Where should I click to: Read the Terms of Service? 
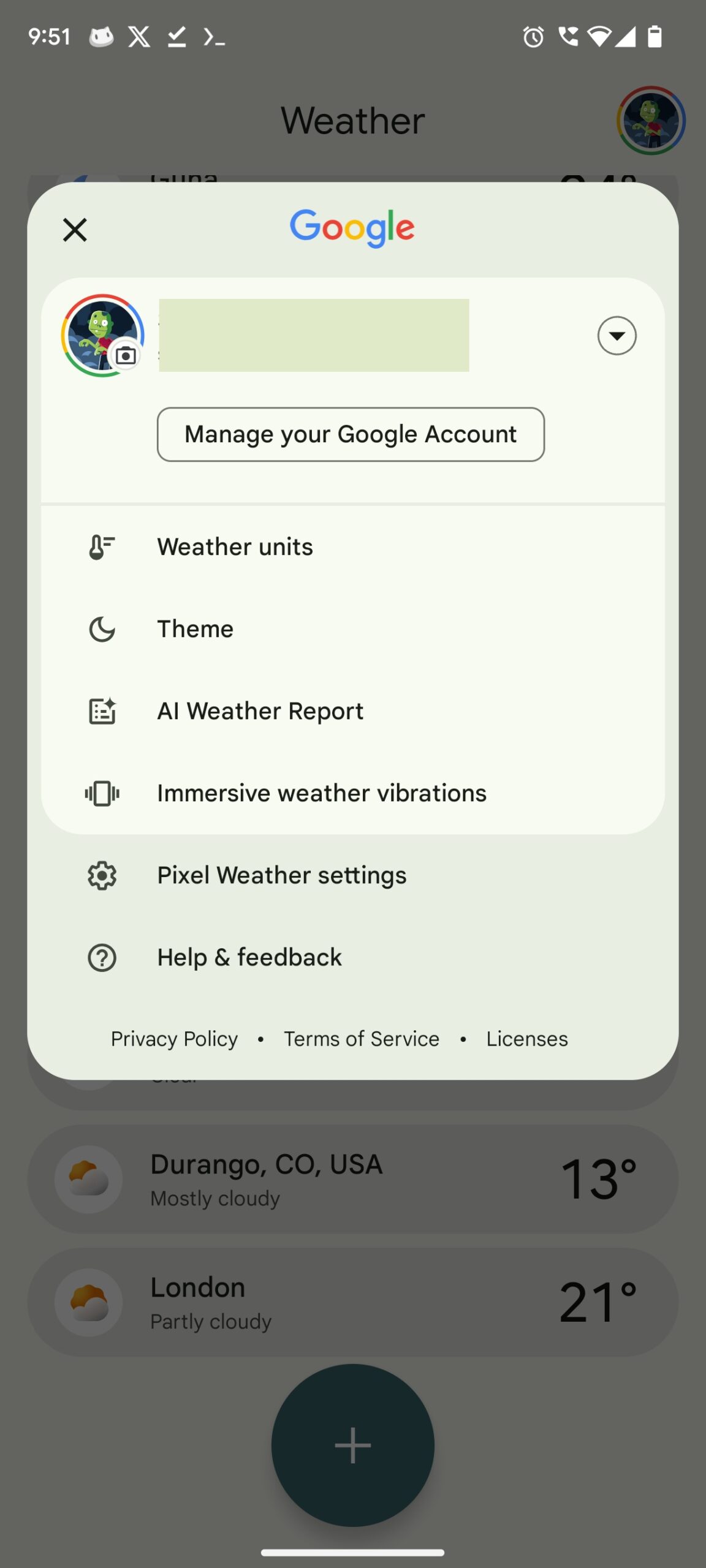pos(362,1039)
